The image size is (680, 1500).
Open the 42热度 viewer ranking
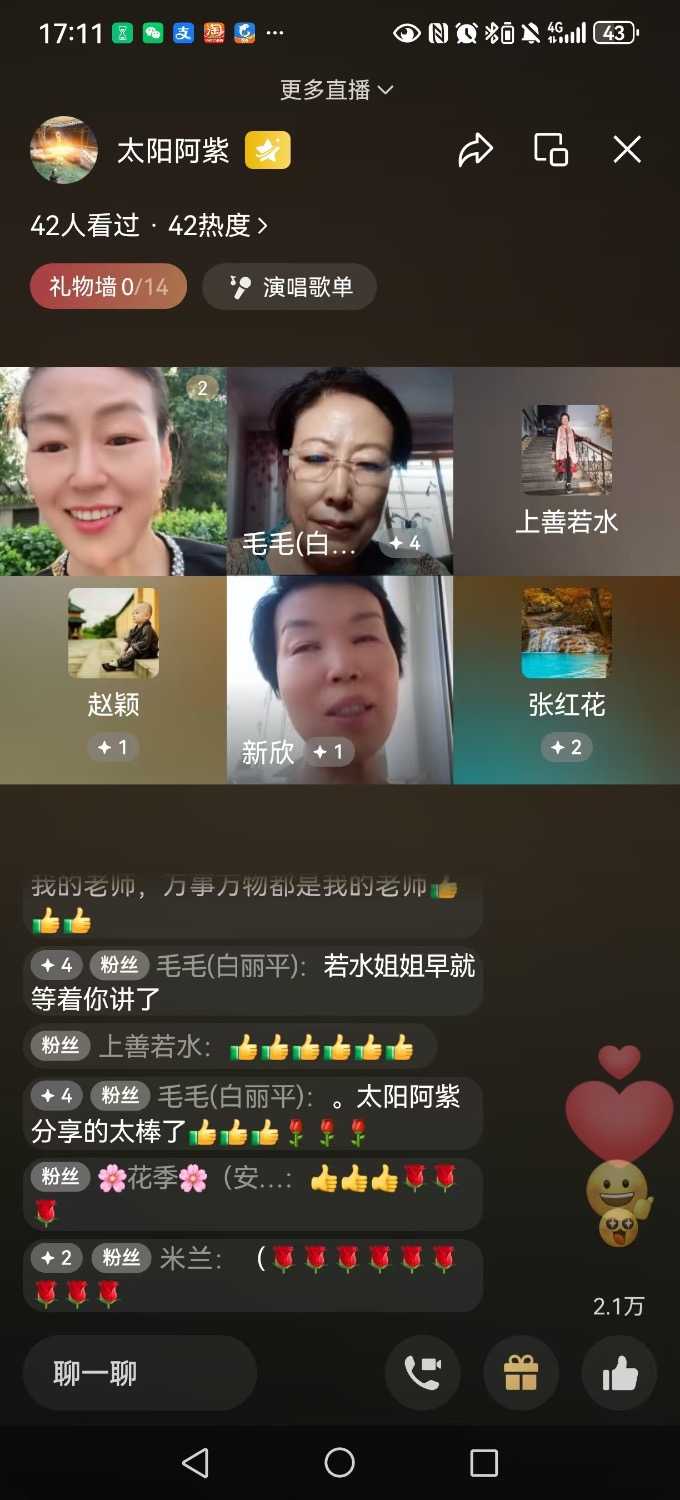pos(217,226)
